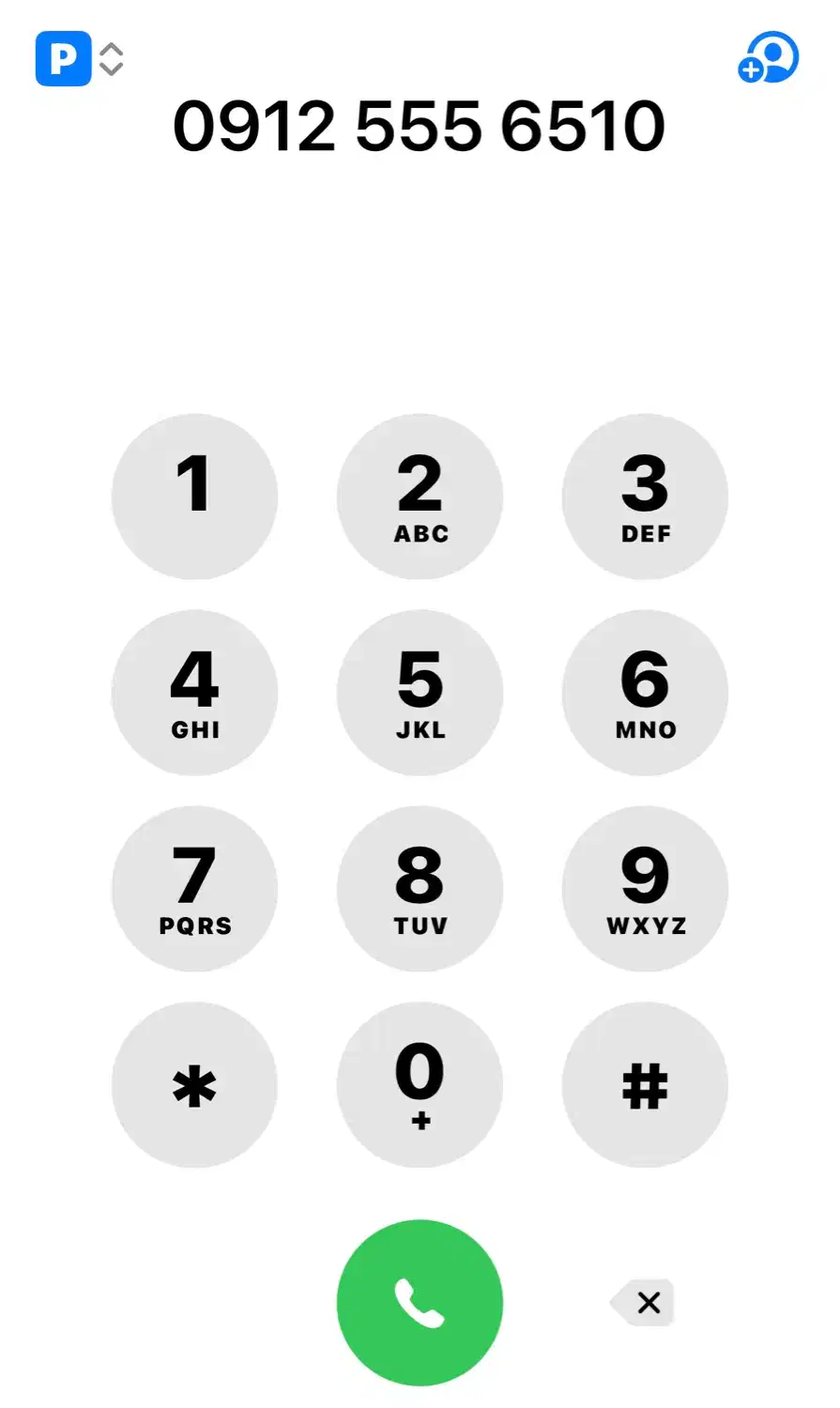Viewport: 840px width, 1408px height.
Task: Open the P line selector dropdown
Action: point(80,58)
